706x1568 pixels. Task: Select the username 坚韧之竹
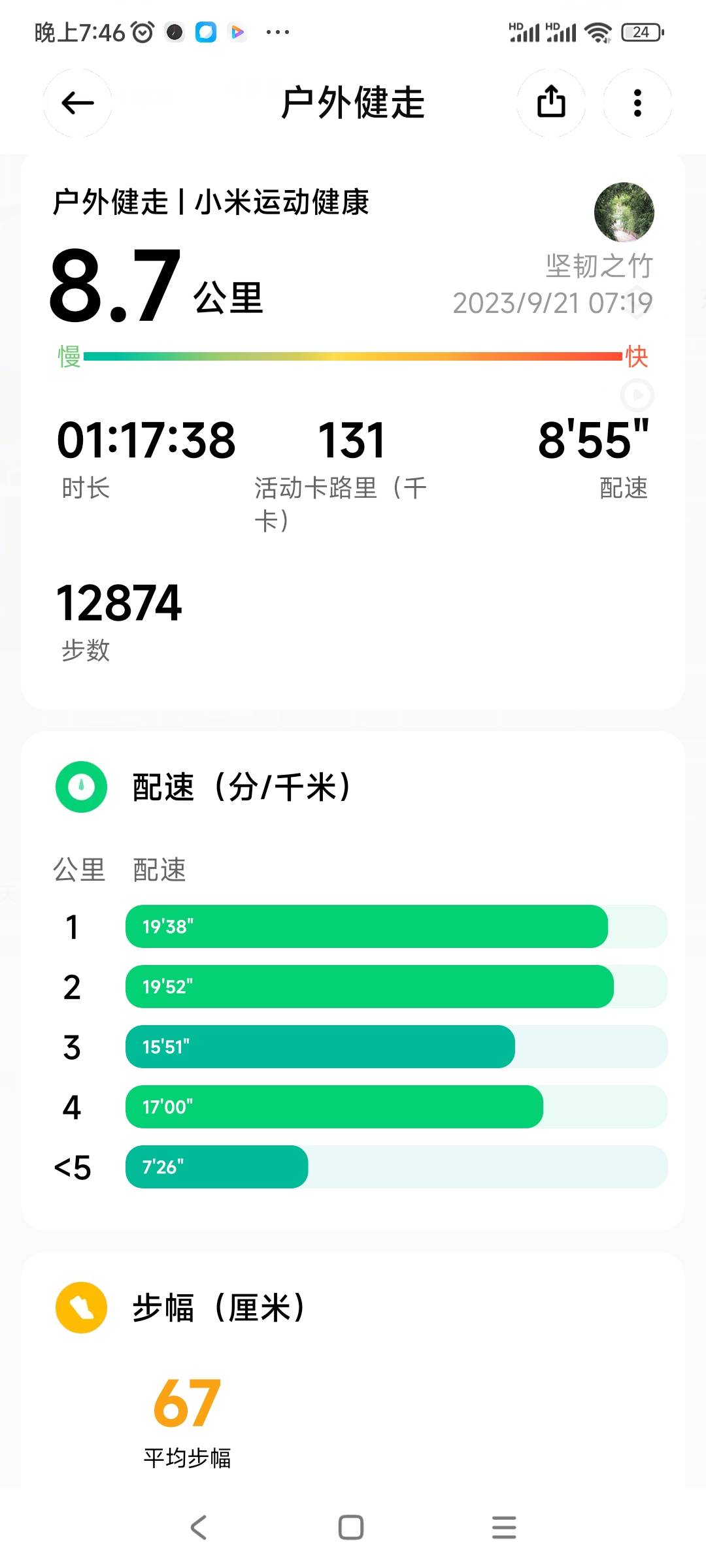click(x=597, y=267)
